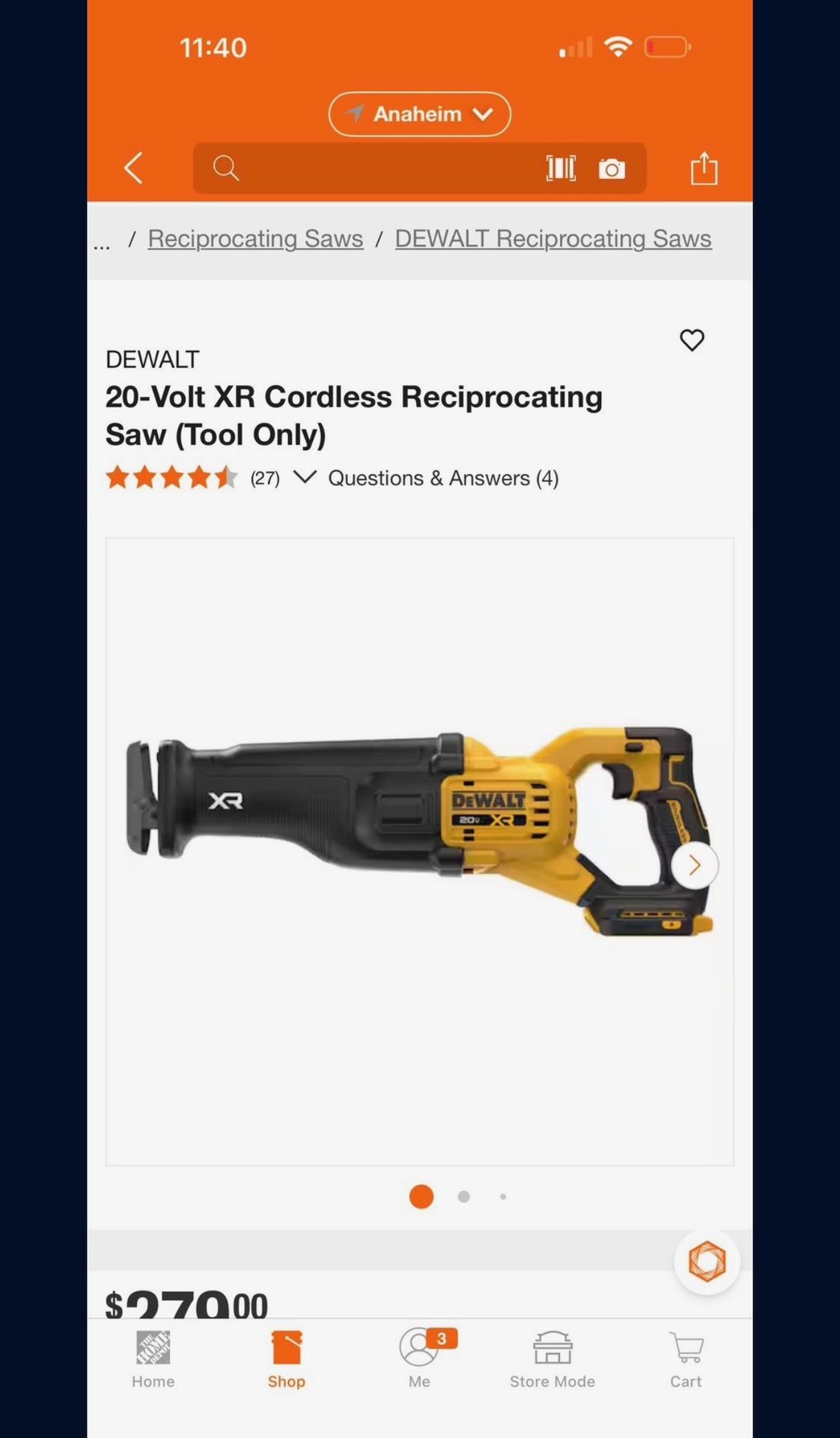Scan a barcode from the search bar
This screenshot has height=1438, width=840.
[x=561, y=169]
